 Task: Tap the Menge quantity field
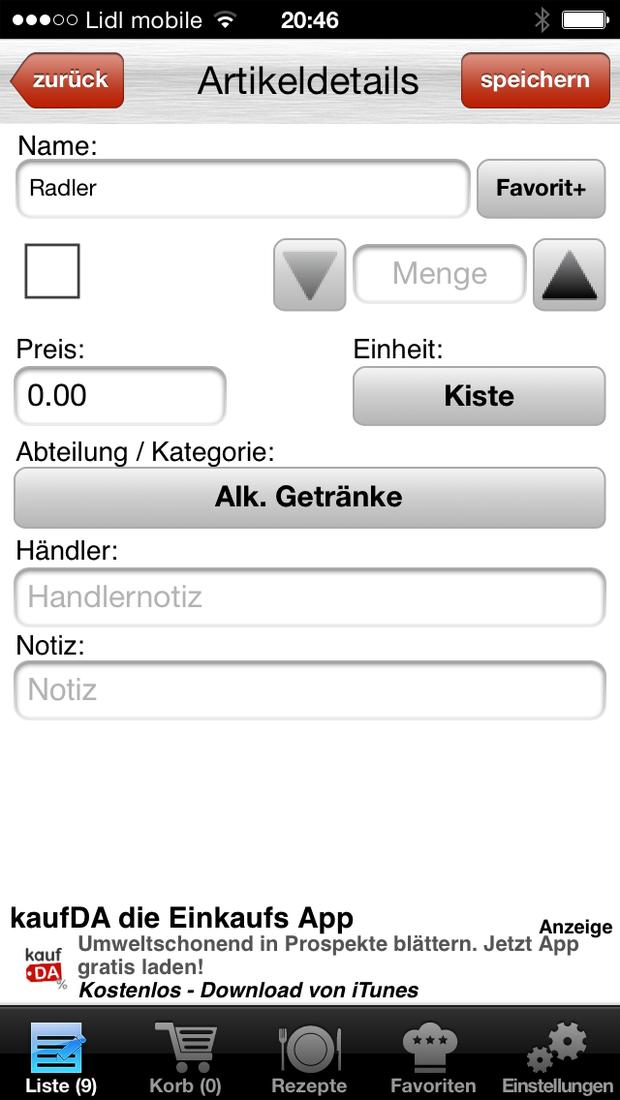click(440, 274)
